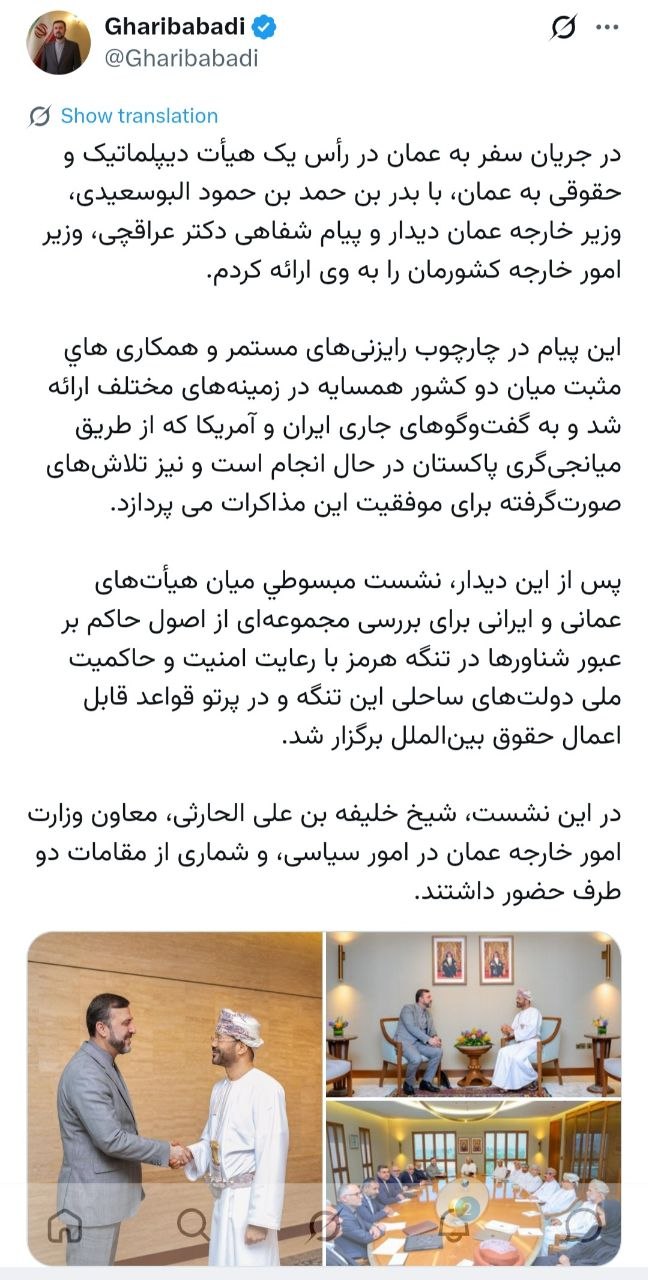Tap the Grok icon beside the overflow menu
Screen dimensions: 648x1280
(x=562, y=28)
